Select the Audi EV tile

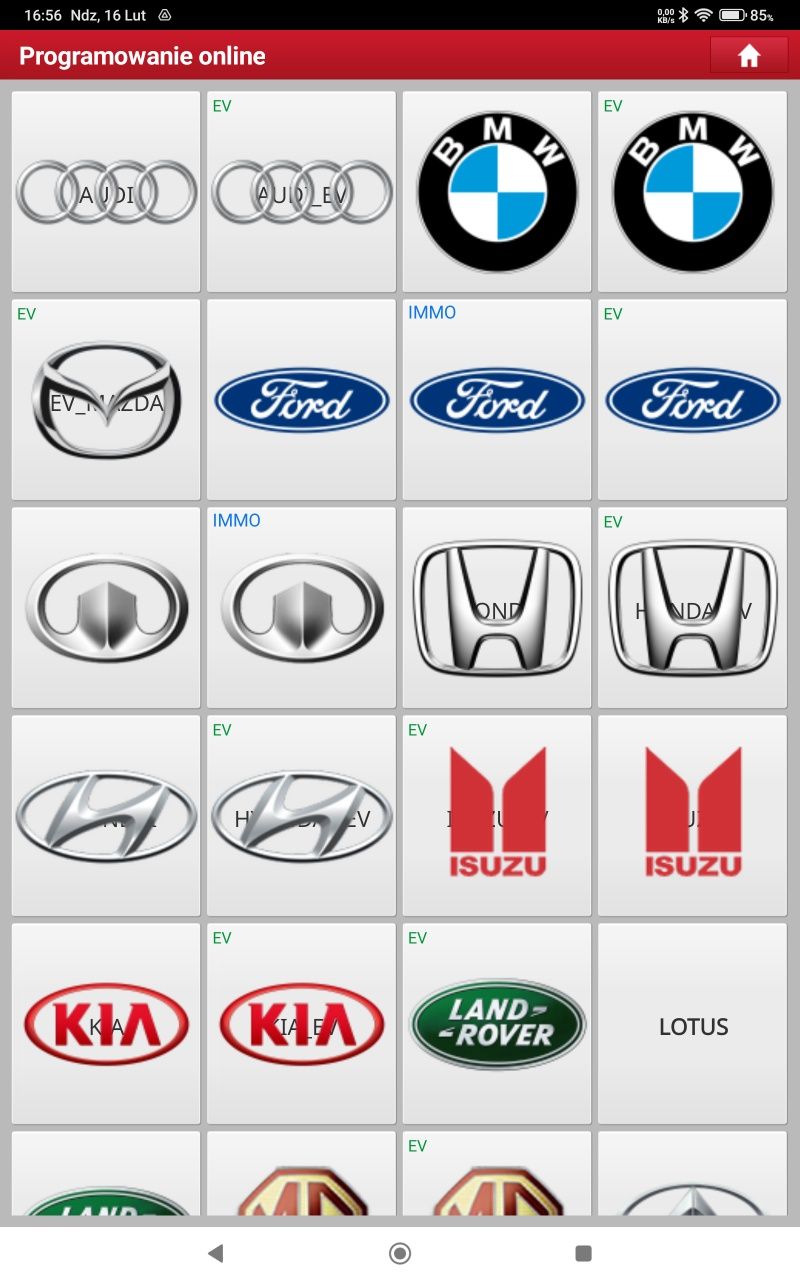(301, 191)
